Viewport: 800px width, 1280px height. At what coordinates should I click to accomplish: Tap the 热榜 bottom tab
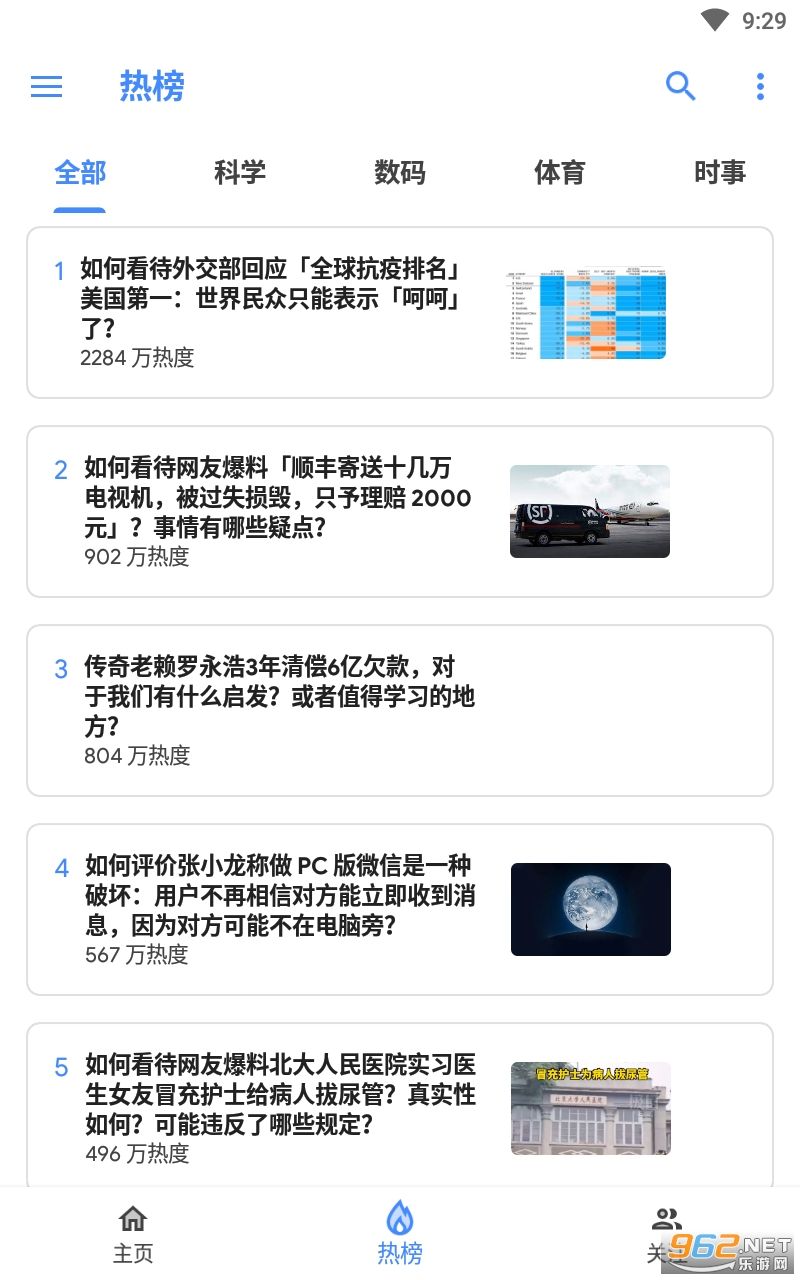[400, 1234]
